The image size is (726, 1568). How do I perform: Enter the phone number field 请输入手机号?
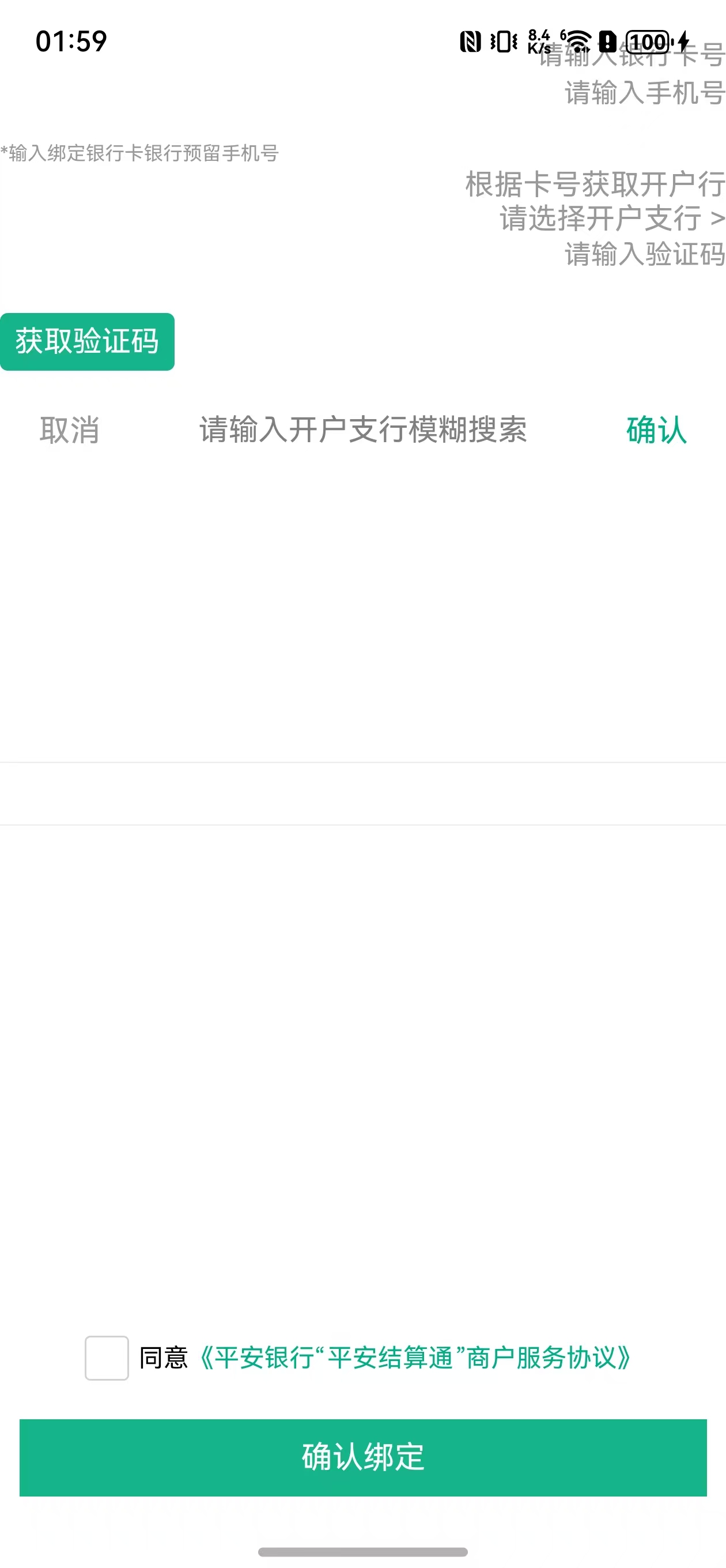tap(644, 93)
